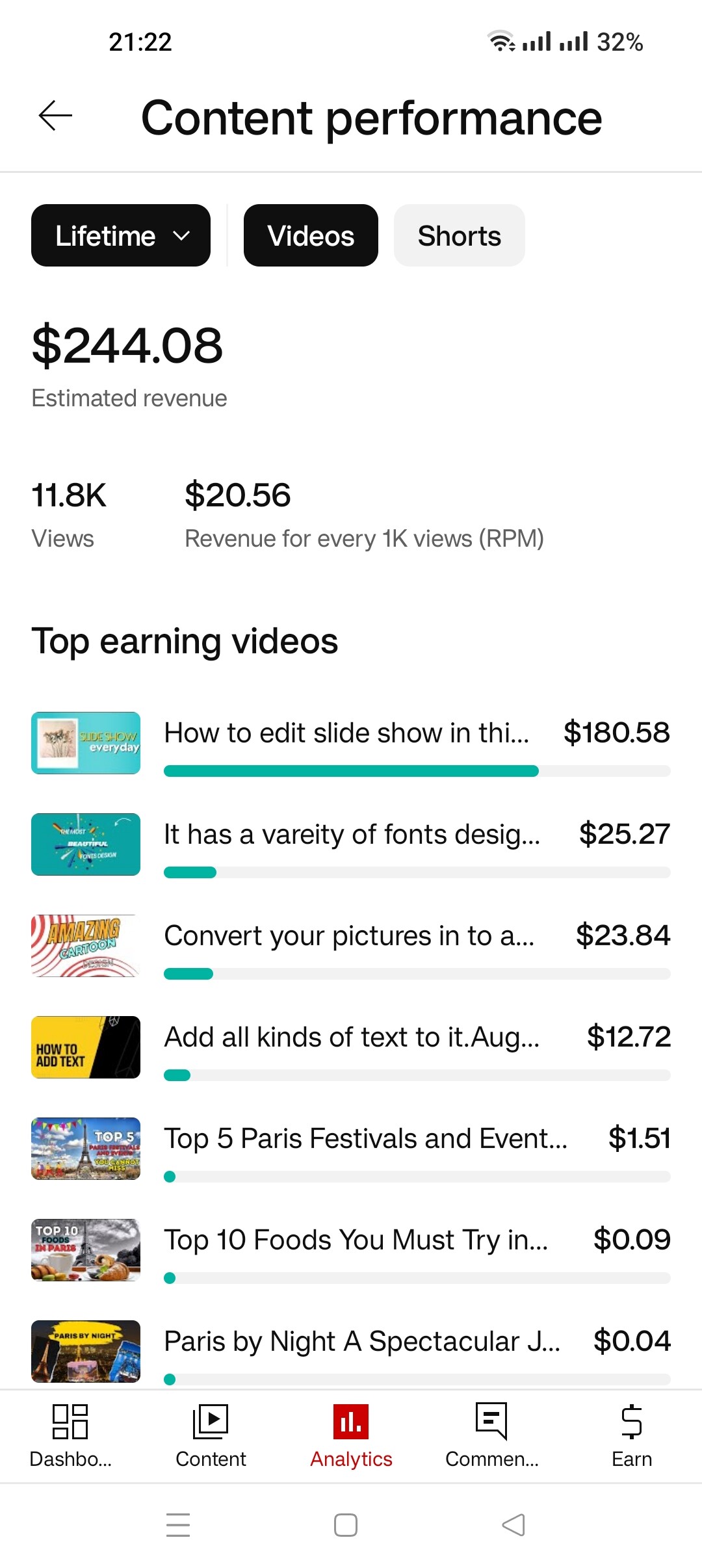Switch to the Comments tab

491,1436
